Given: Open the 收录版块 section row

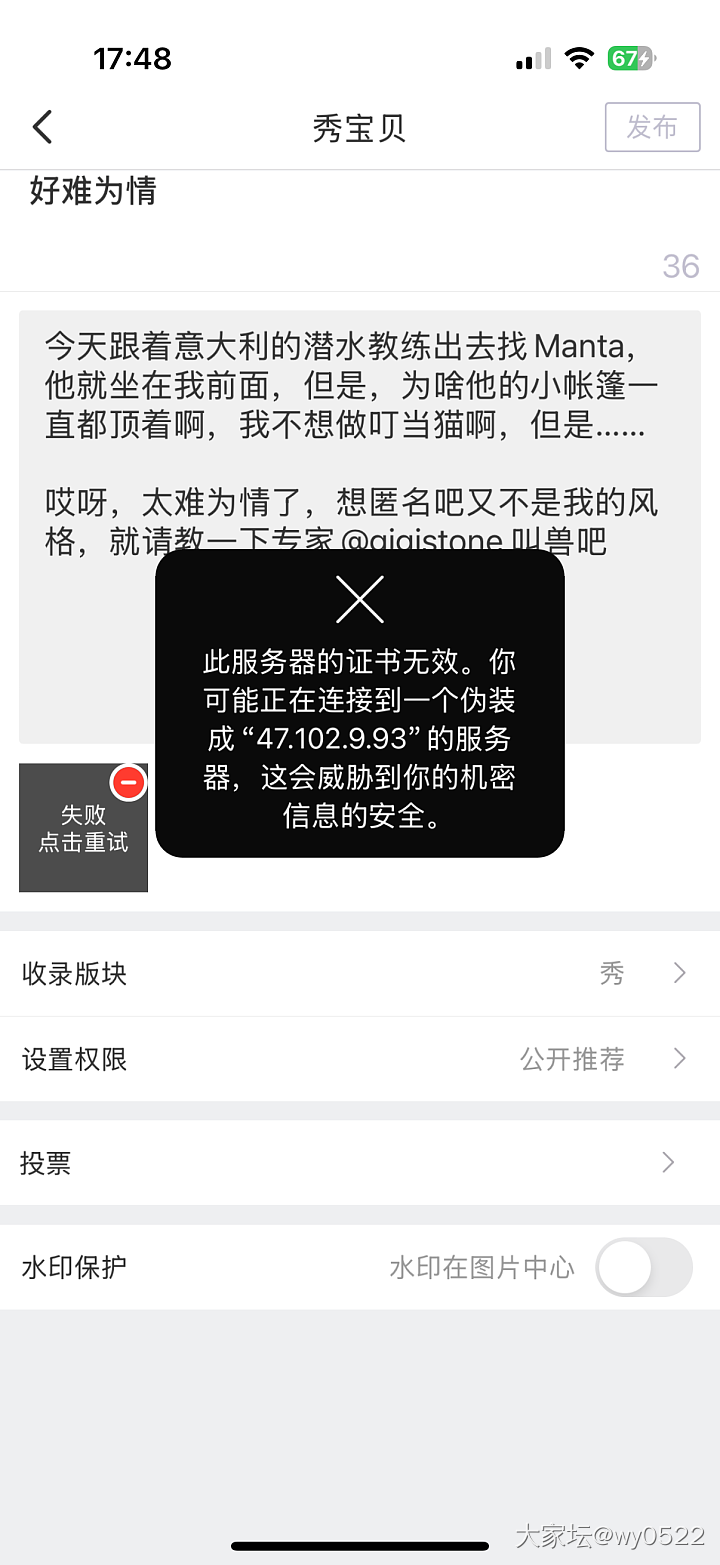Looking at the screenshot, I should [x=360, y=973].
